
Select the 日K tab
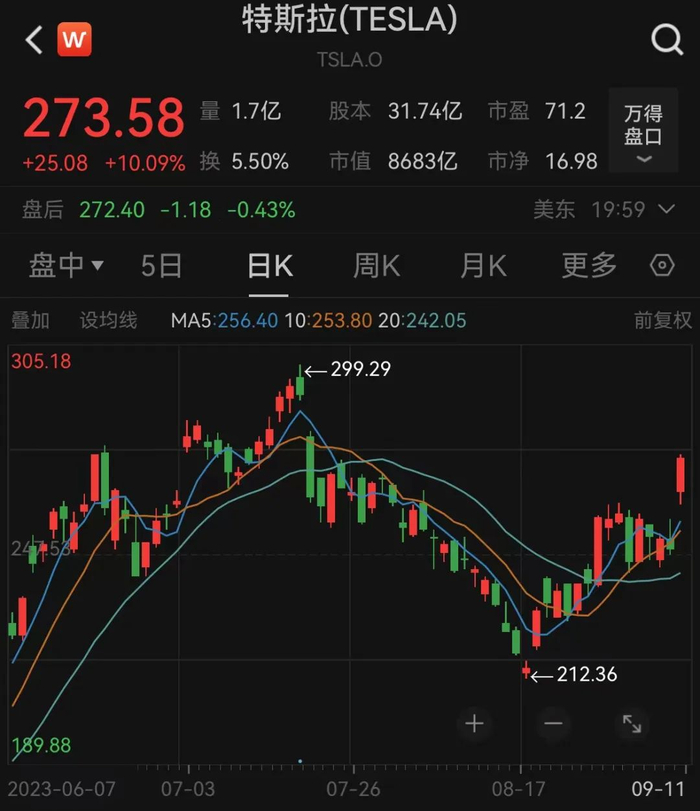point(270,266)
